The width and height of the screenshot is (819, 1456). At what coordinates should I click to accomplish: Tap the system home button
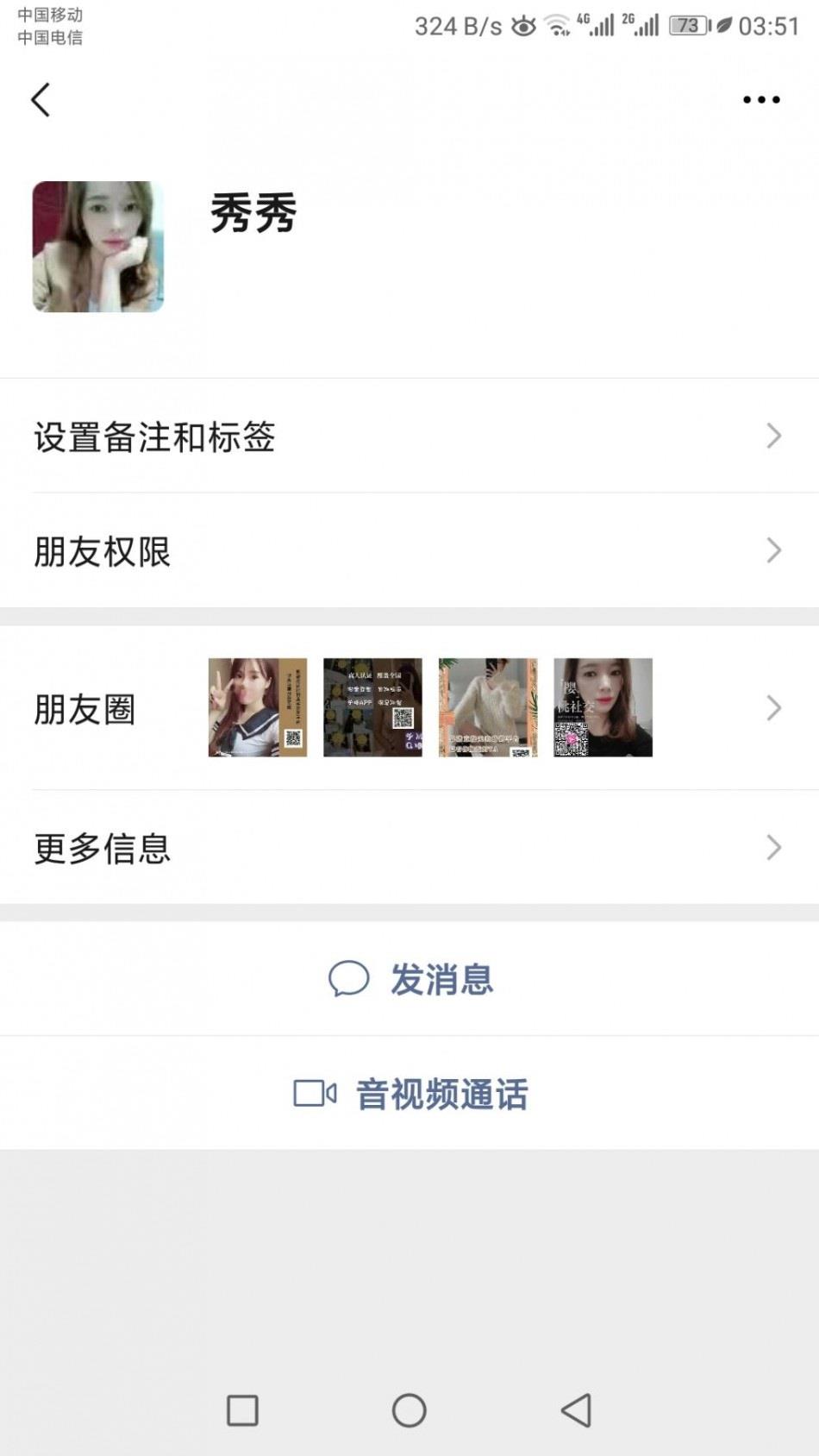coord(409,1411)
